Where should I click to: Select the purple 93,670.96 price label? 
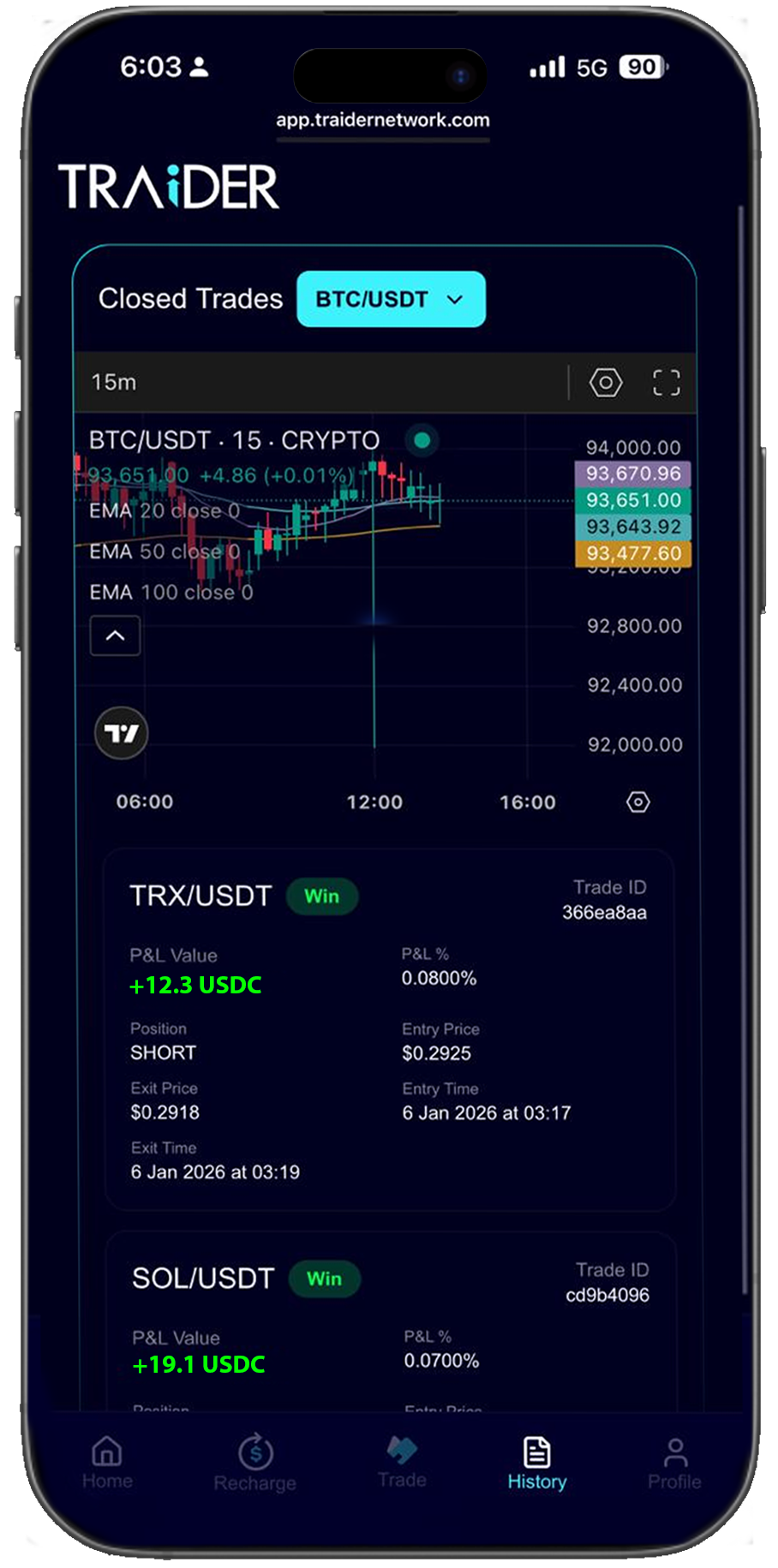(633, 474)
